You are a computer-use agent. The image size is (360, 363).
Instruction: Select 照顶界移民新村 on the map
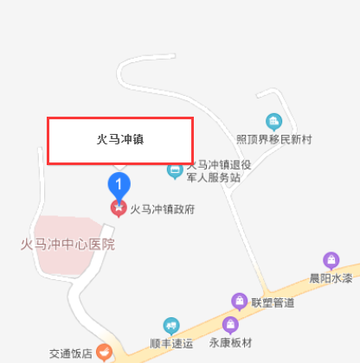tap(274, 122)
